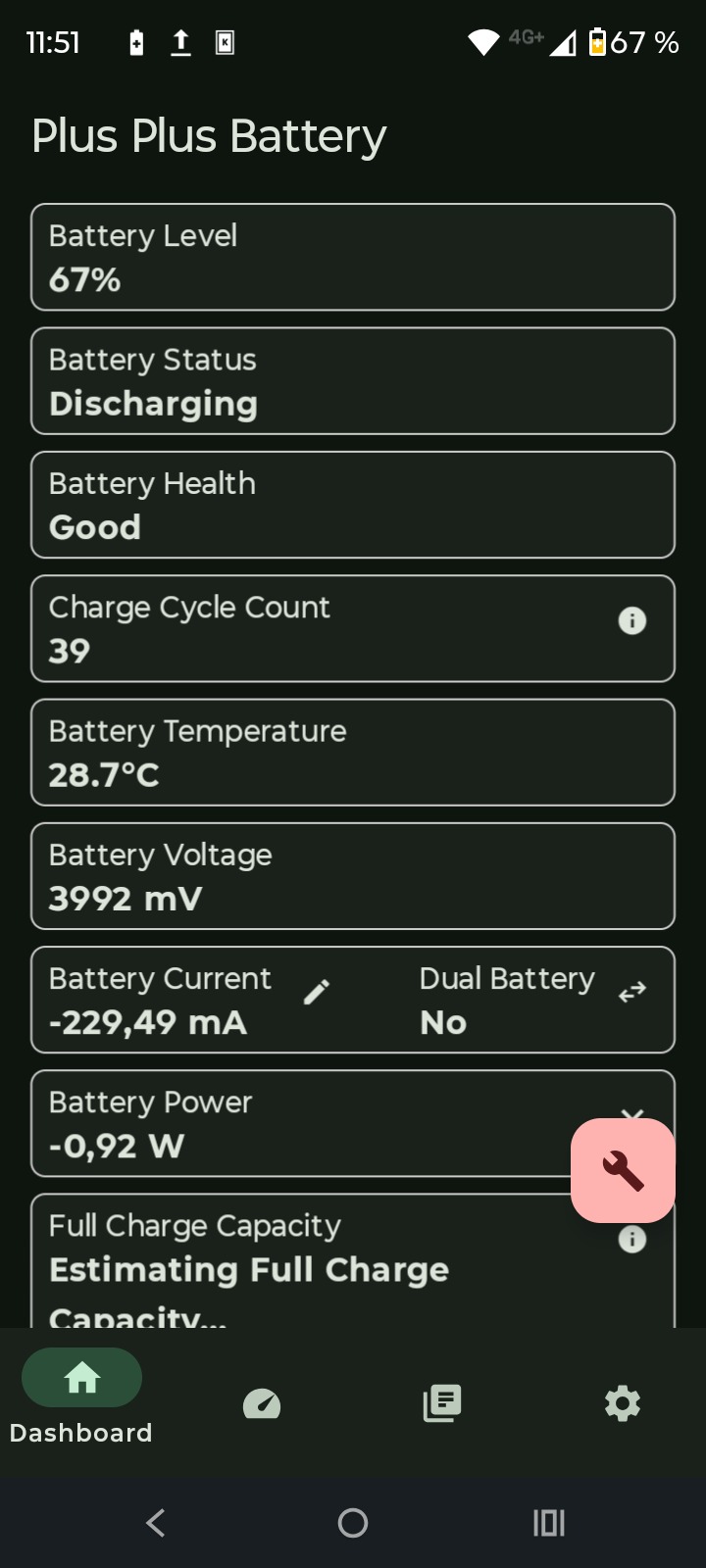Toggle Battery Current measurement unit
706x1568 pixels.
pyautogui.click(x=316, y=990)
